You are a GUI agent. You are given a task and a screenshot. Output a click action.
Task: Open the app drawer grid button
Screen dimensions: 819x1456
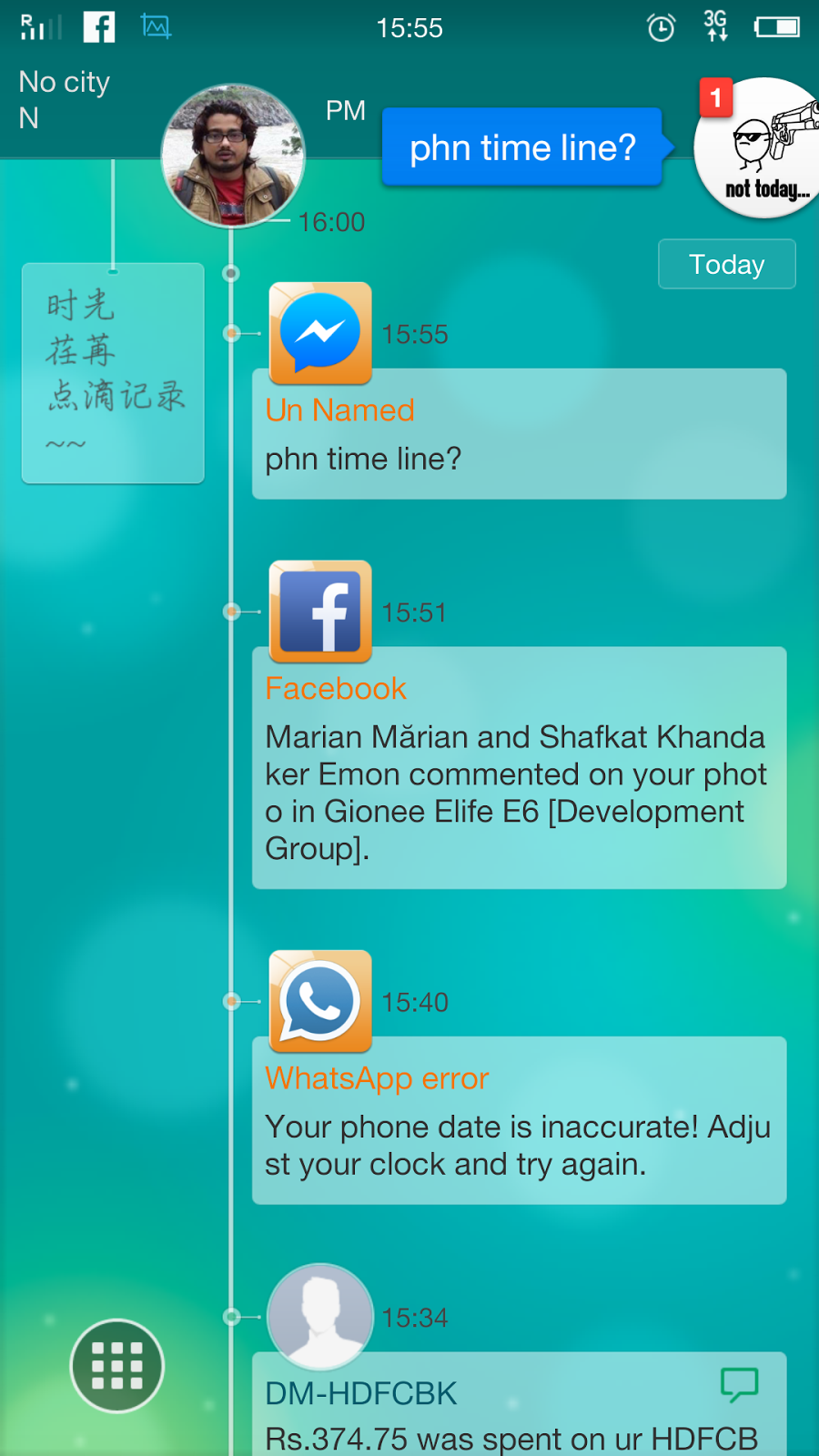(117, 1365)
